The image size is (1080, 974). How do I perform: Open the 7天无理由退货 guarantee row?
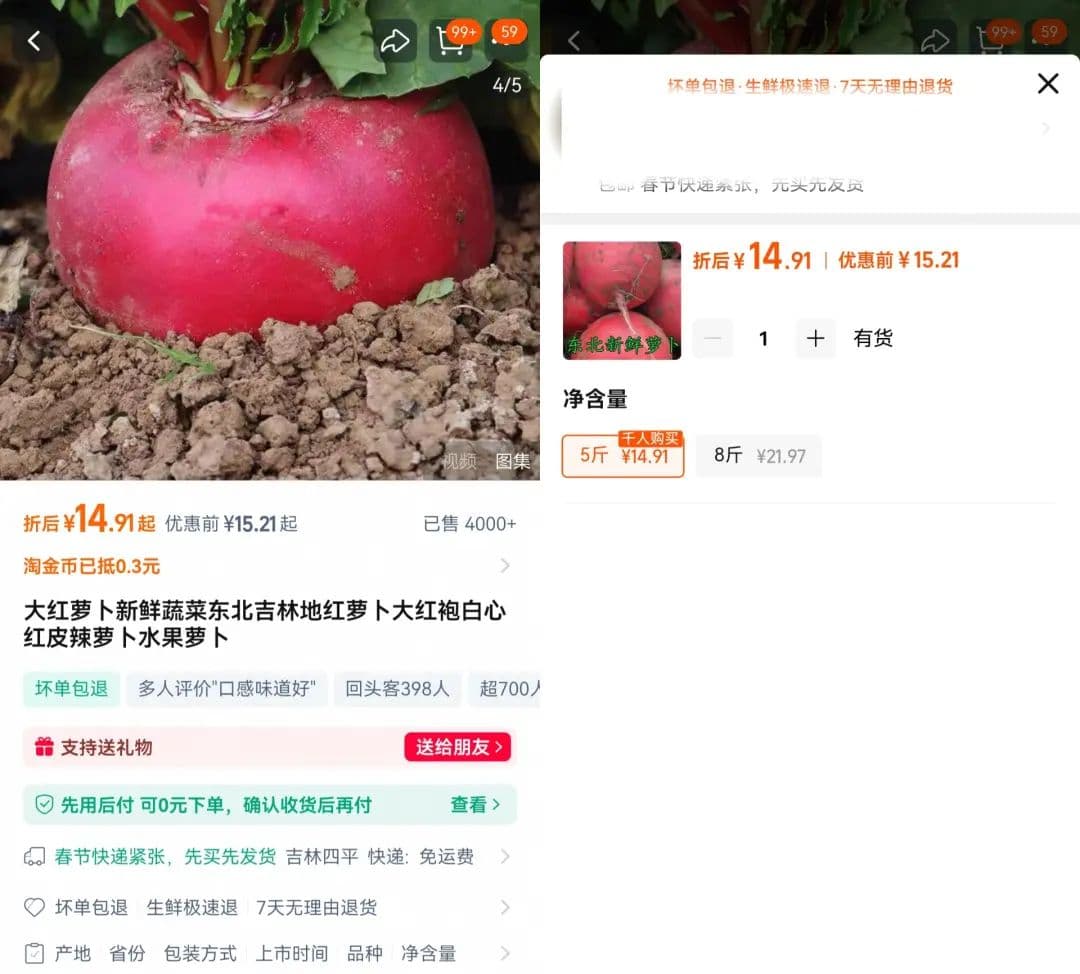(x=268, y=908)
